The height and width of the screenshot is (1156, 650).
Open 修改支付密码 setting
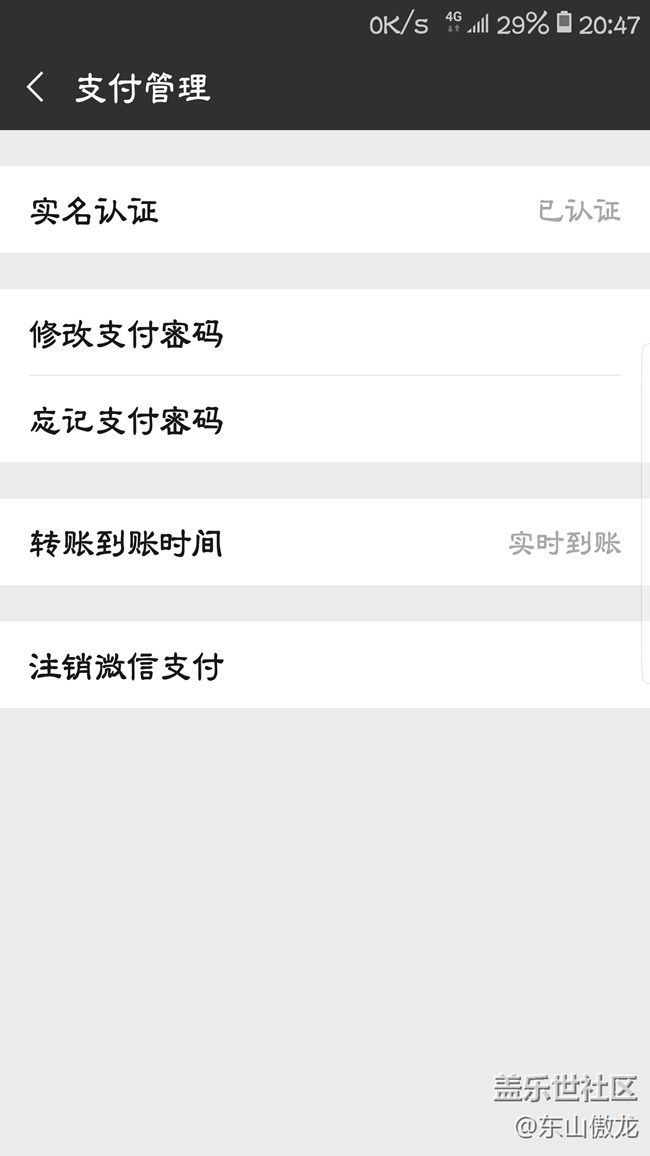coord(325,332)
